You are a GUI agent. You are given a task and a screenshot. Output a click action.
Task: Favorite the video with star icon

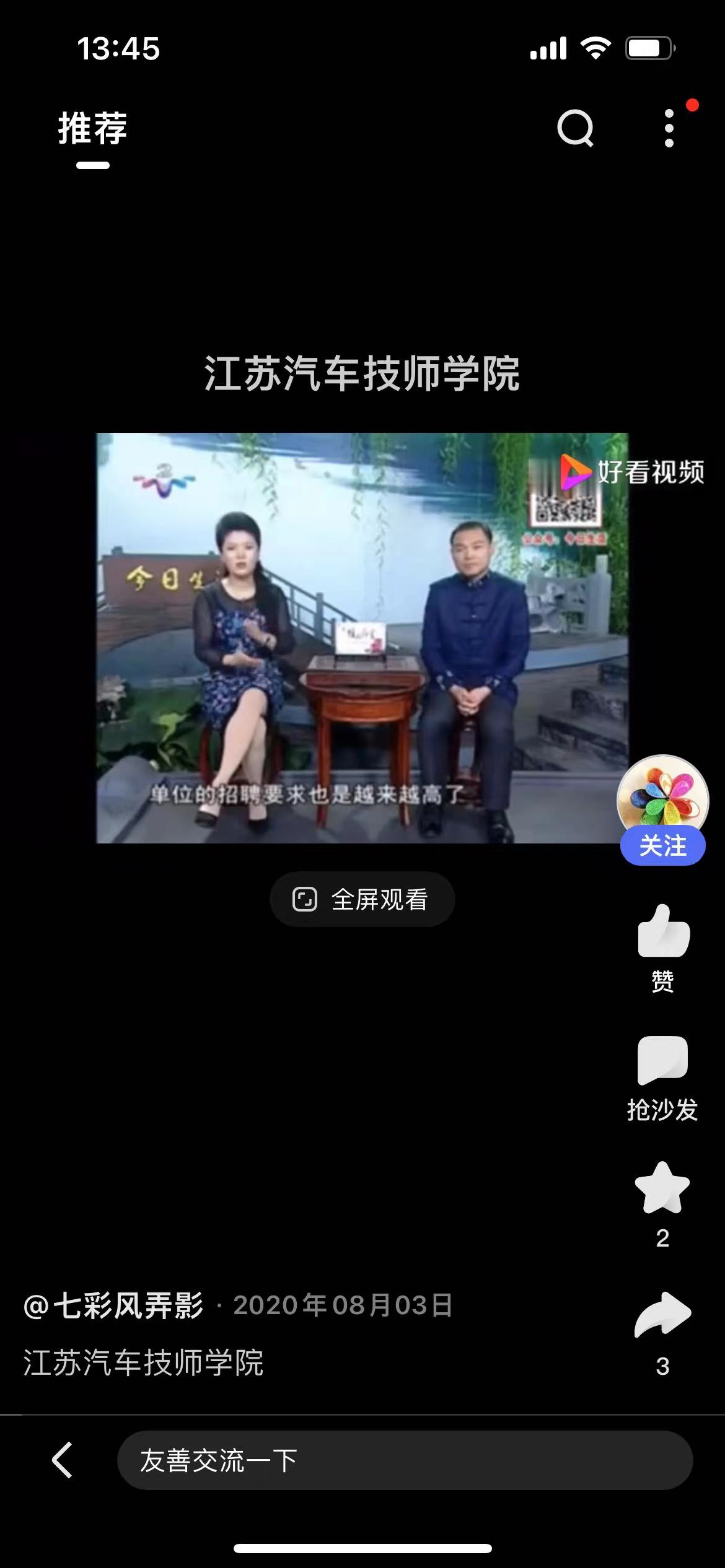pyautogui.click(x=662, y=1188)
